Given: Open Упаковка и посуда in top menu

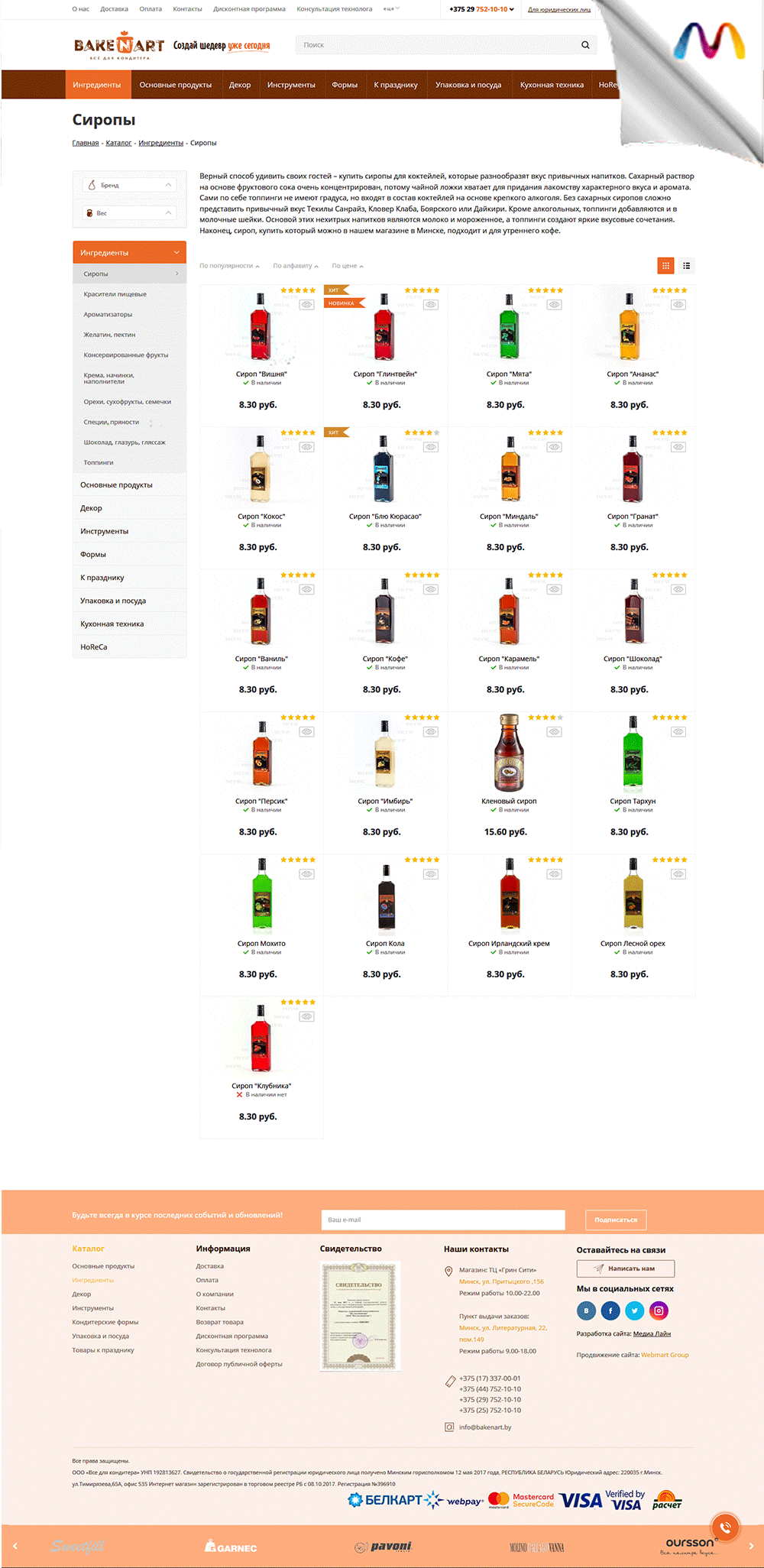Looking at the screenshot, I should tap(468, 85).
